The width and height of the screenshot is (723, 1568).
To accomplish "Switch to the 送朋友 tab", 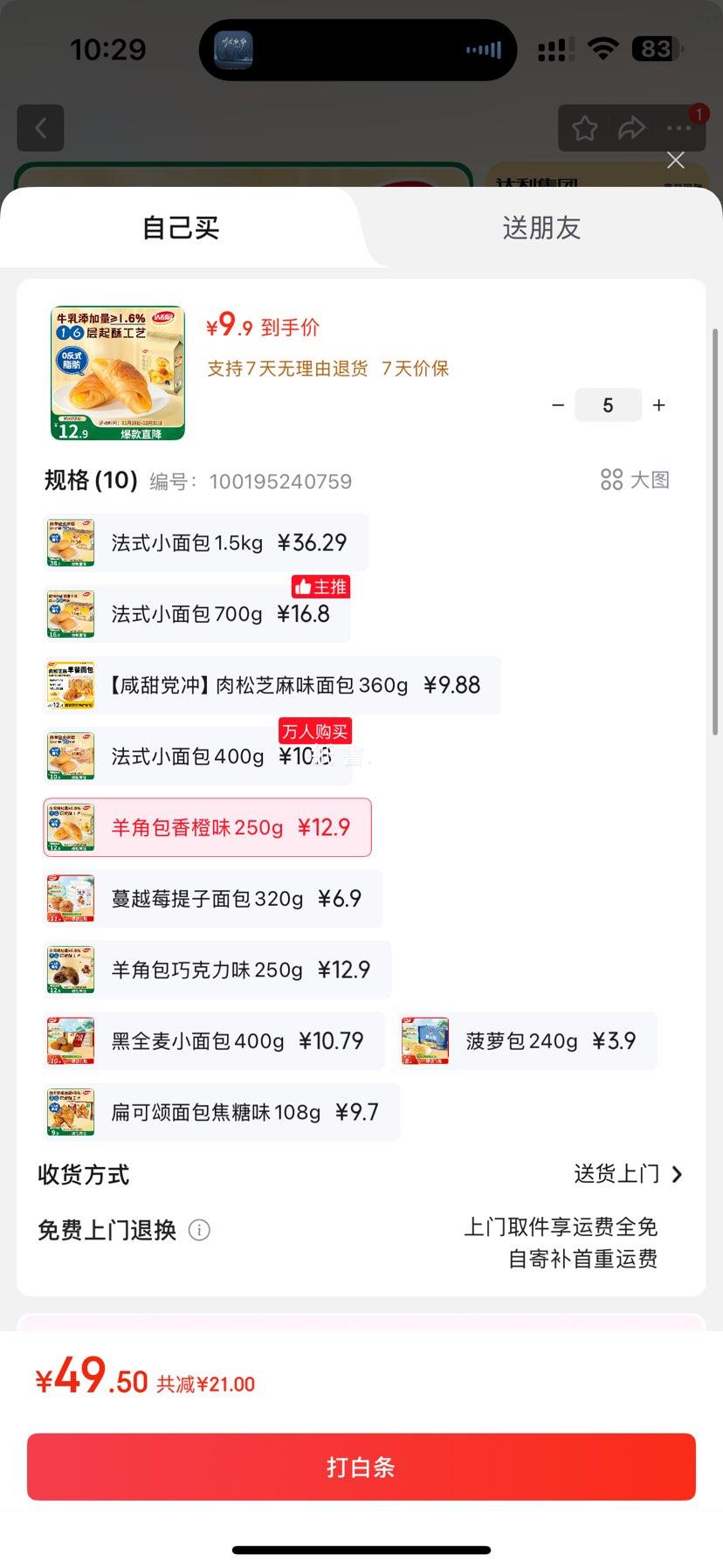I will point(541,227).
